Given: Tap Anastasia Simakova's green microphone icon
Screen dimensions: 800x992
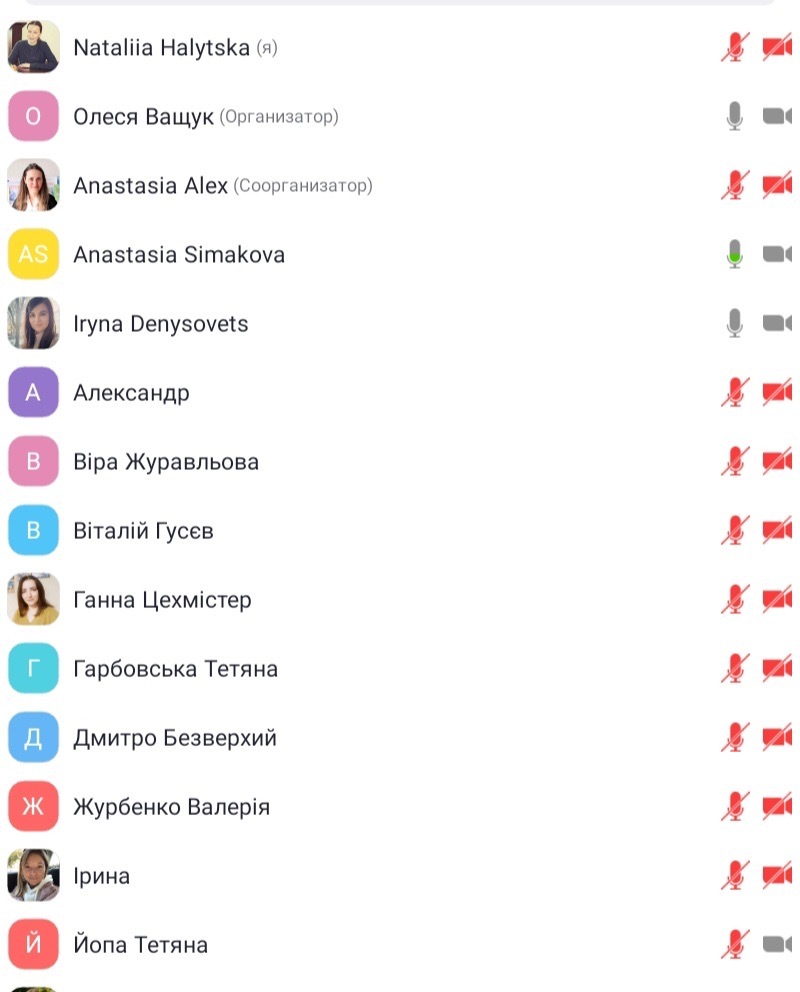Looking at the screenshot, I should 735,255.
